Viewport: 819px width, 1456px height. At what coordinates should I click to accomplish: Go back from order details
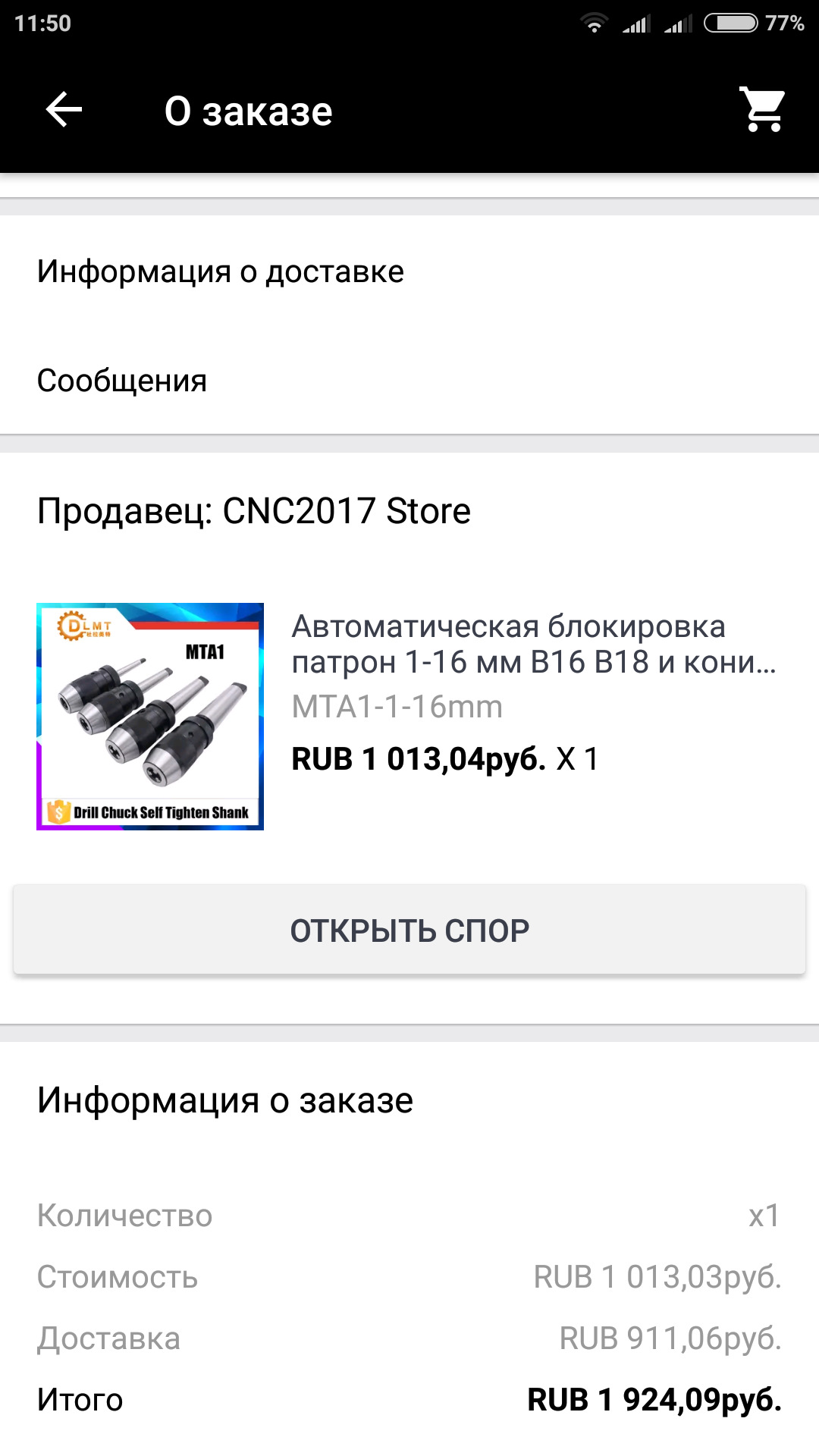tap(64, 111)
